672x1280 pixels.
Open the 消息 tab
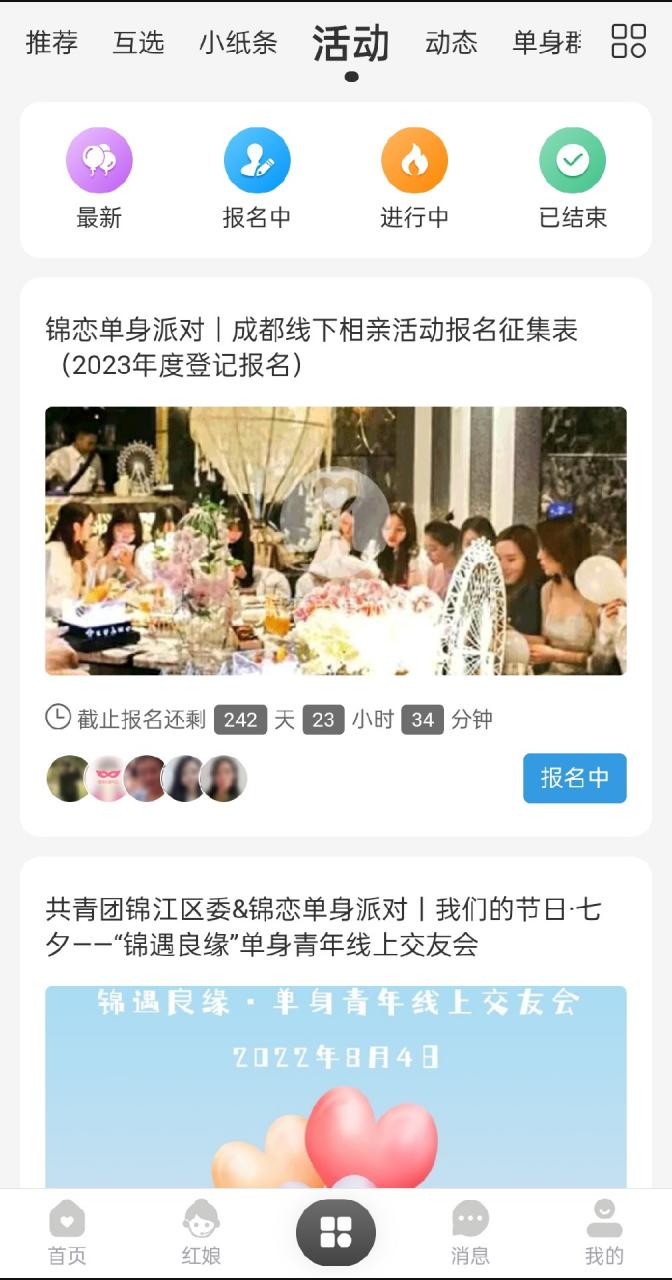pyautogui.click(x=470, y=1233)
